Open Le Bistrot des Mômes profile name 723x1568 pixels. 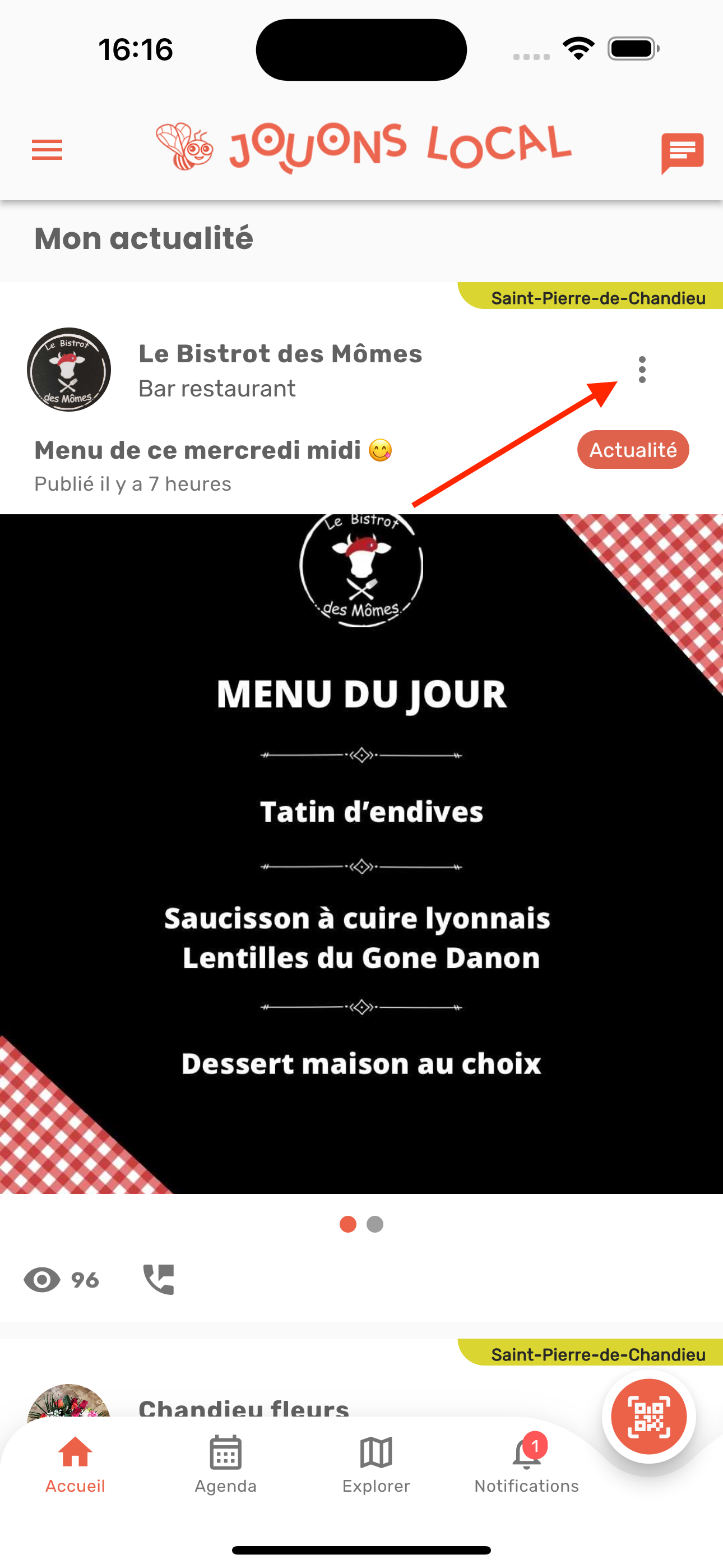[281, 354]
